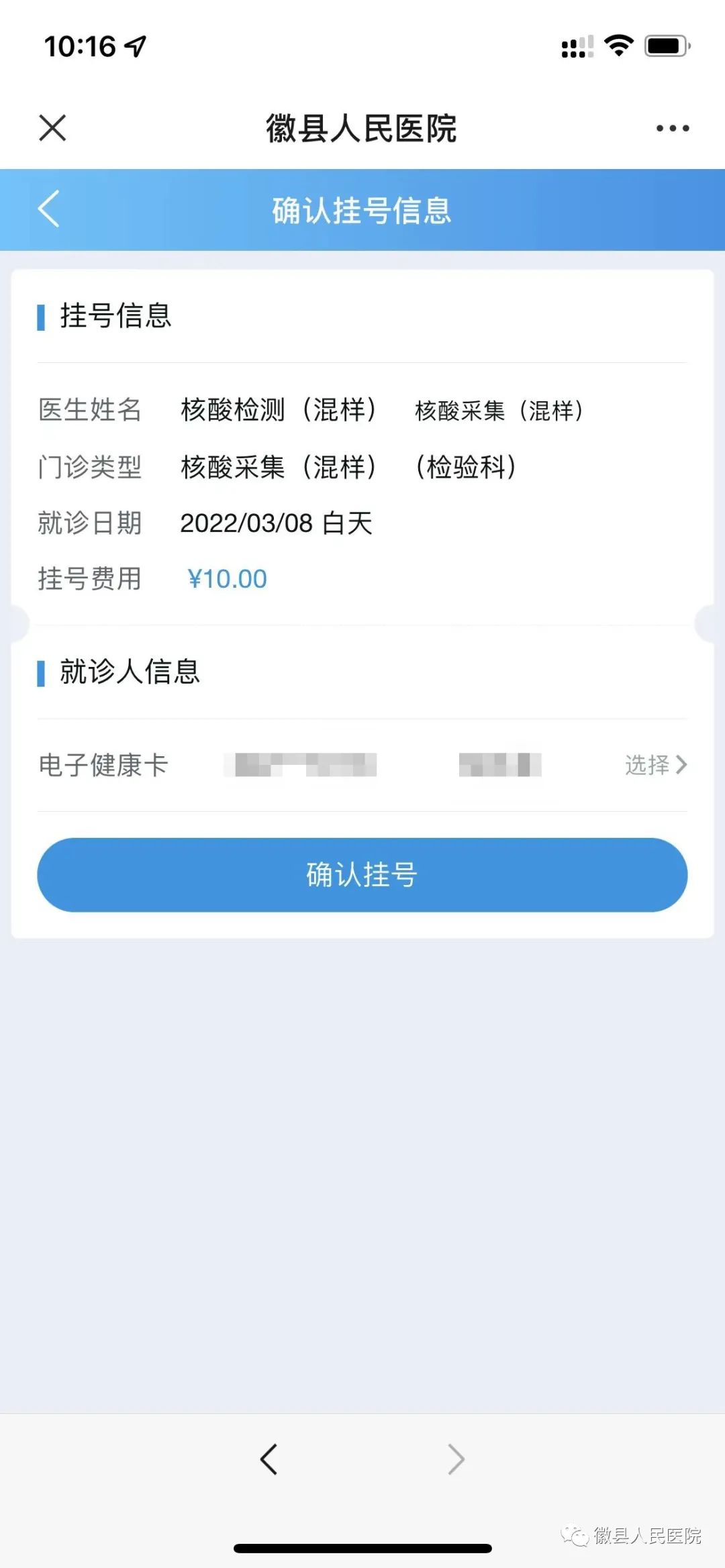Open the more options ellipsis menu
The height and width of the screenshot is (1568, 725).
tap(671, 128)
